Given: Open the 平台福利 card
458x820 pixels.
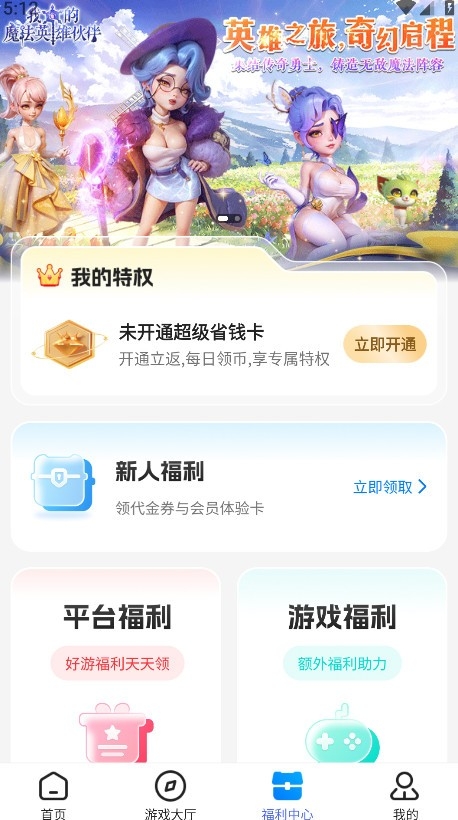Looking at the screenshot, I should click(116, 665).
